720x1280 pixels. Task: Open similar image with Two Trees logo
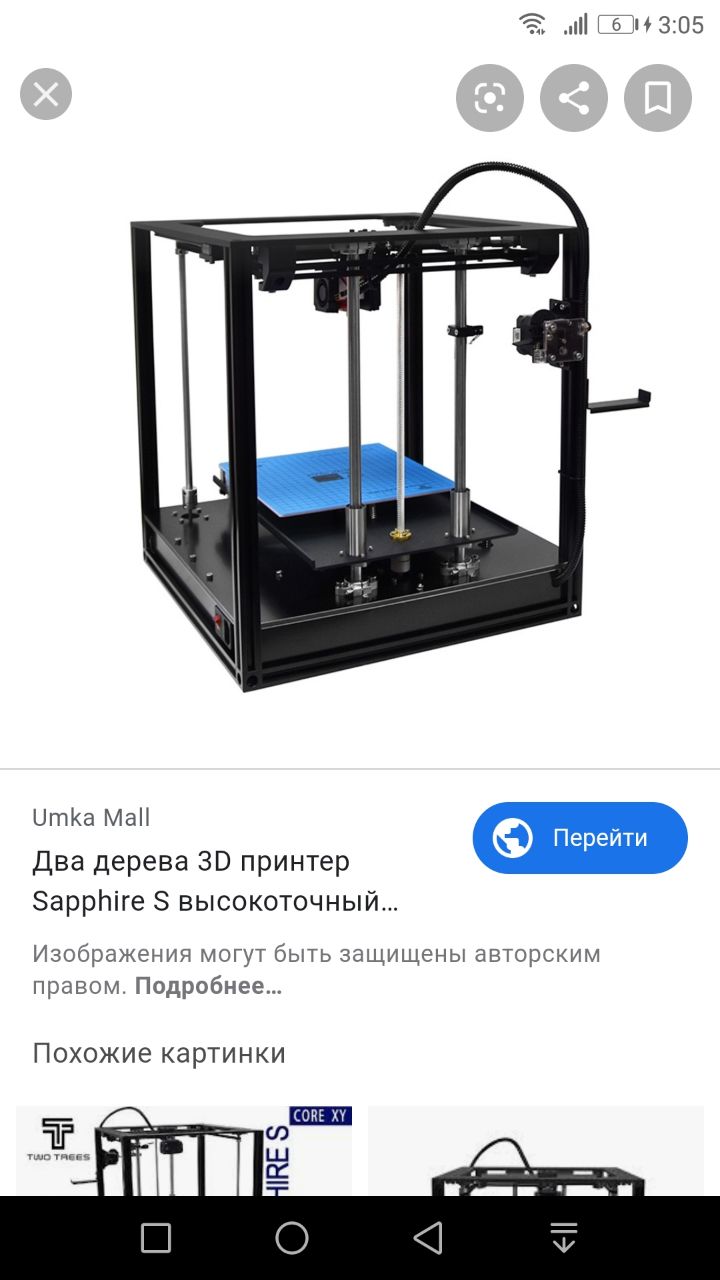tap(184, 1150)
